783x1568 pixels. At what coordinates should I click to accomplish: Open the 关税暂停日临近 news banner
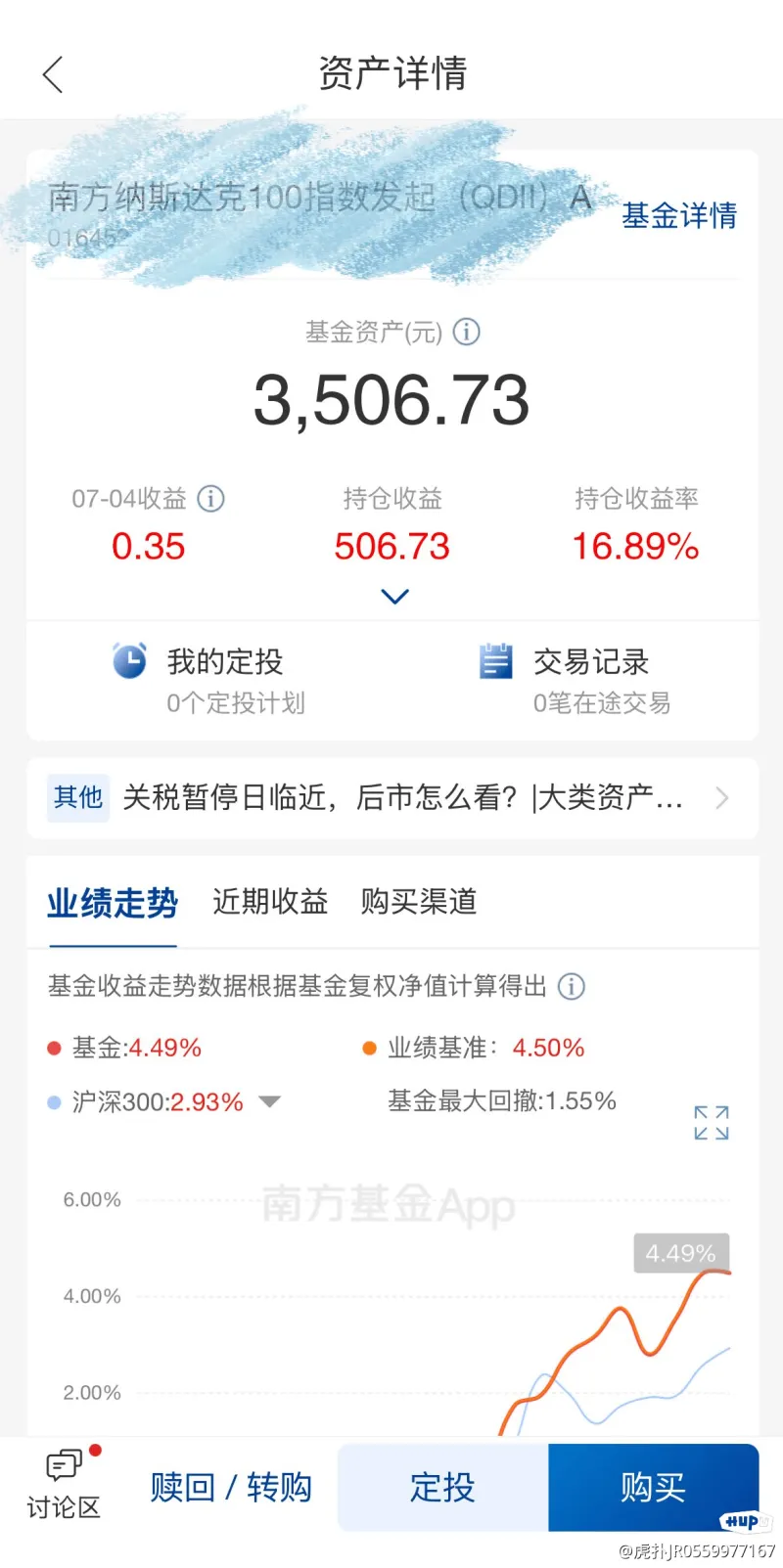click(392, 798)
